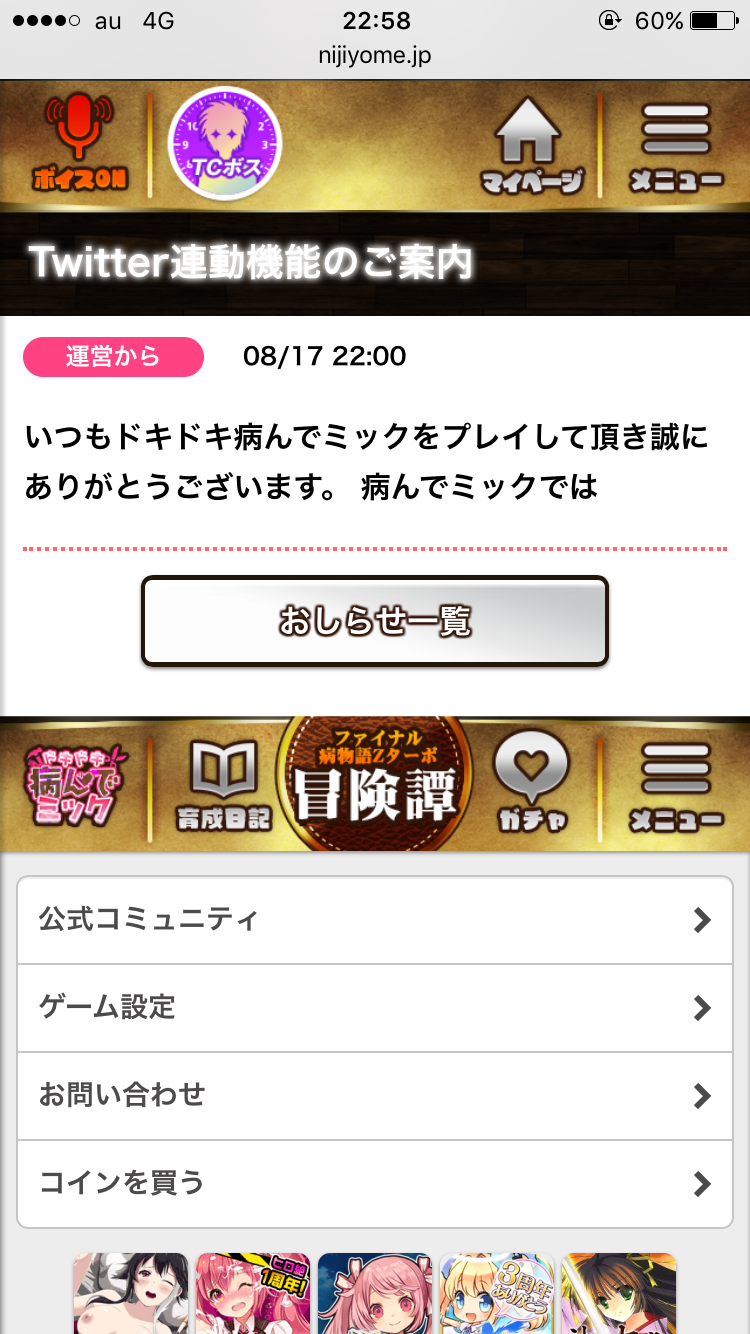Open the TCボス clock badge
Screen dimensions: 750x1334
coord(225,144)
